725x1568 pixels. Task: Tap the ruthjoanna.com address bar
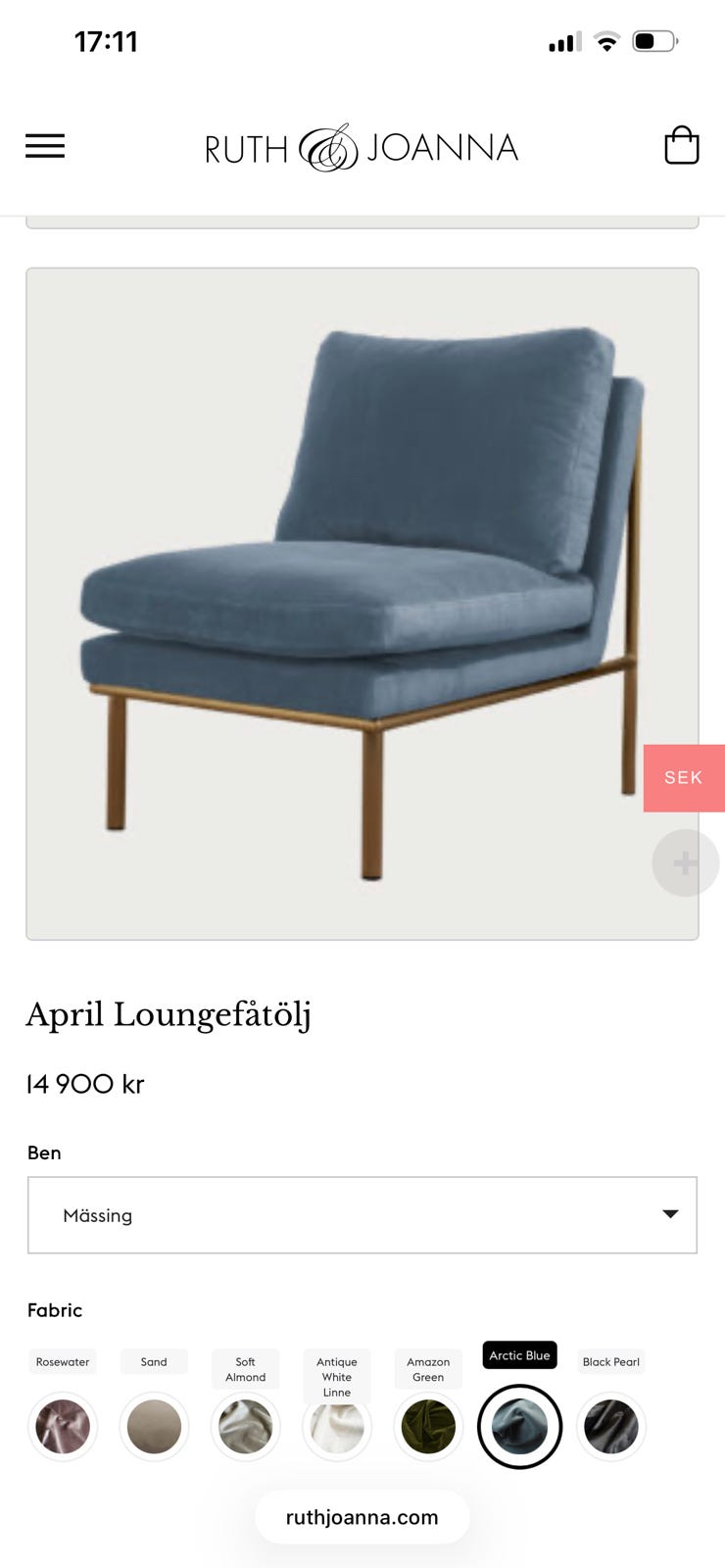coord(362,1517)
